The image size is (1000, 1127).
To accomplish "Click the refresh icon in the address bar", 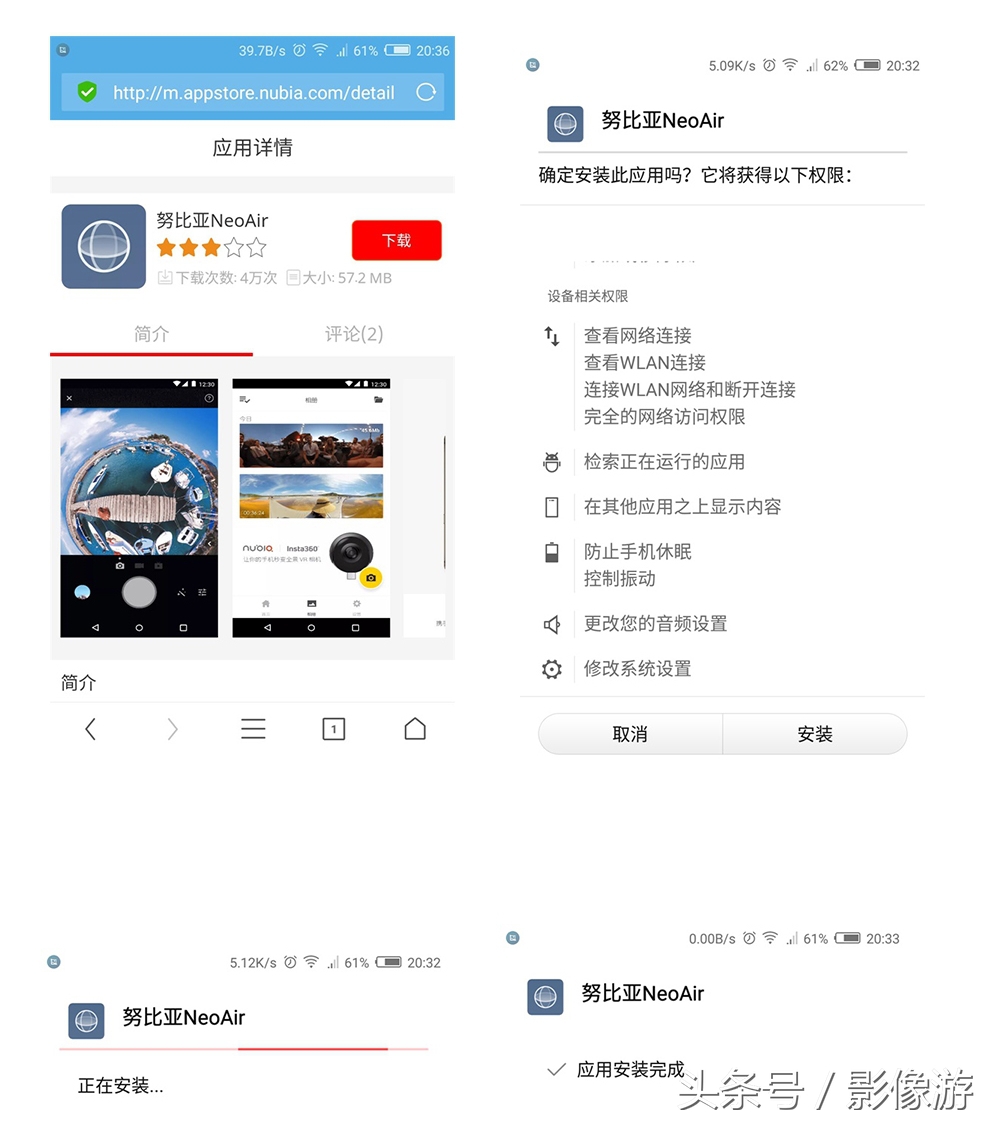I will (x=426, y=91).
